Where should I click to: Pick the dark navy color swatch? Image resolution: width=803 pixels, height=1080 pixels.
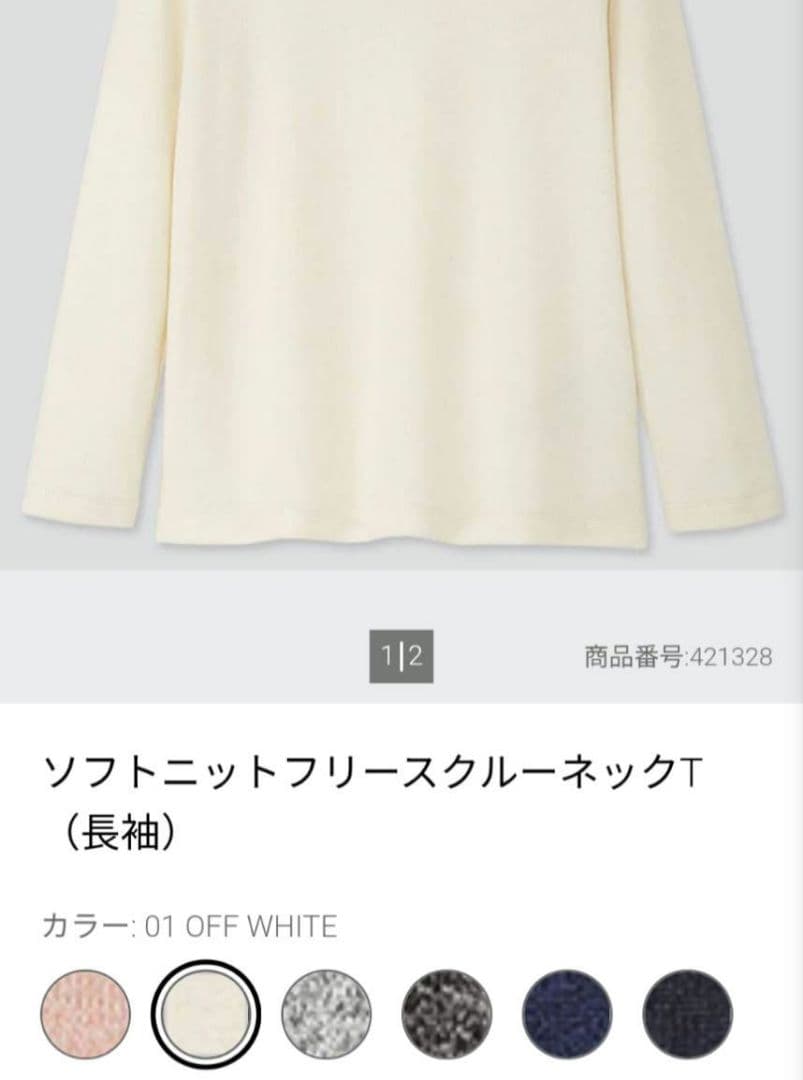coord(687,1015)
